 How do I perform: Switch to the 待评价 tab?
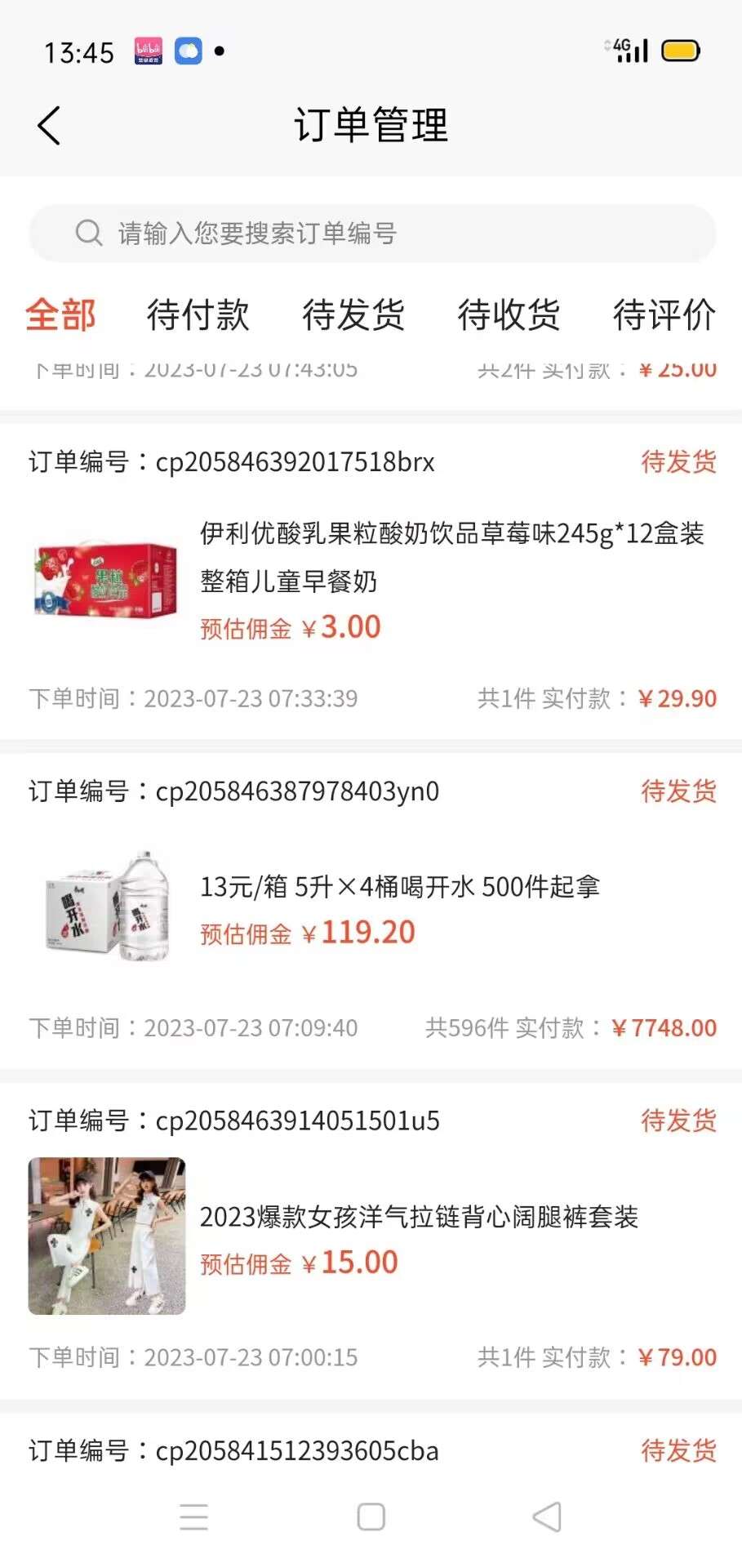click(x=664, y=315)
